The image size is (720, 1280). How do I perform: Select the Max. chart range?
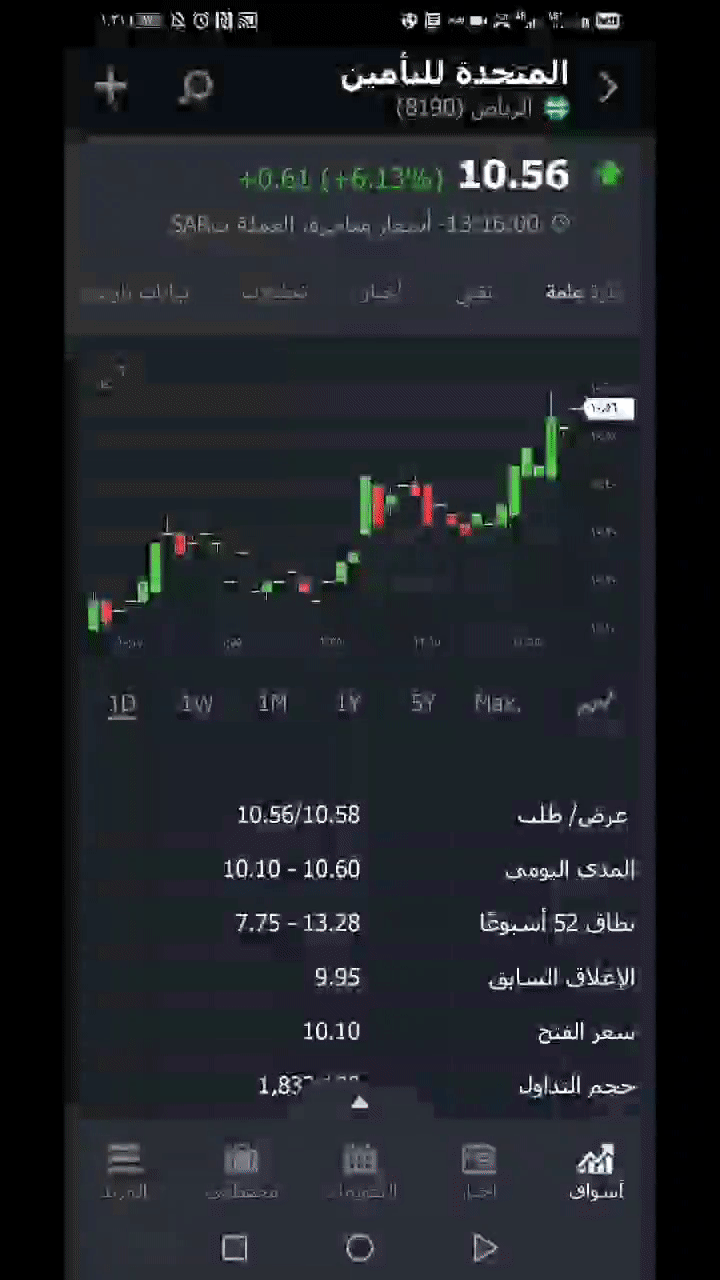[x=497, y=704]
